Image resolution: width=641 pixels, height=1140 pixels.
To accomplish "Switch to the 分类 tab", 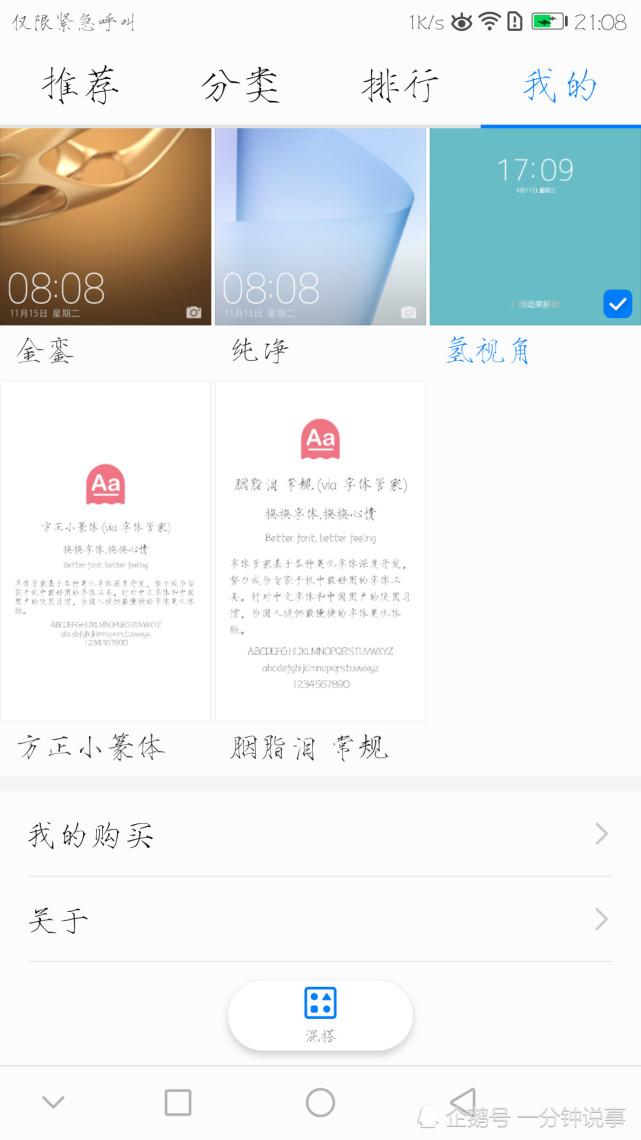I will coord(240,87).
